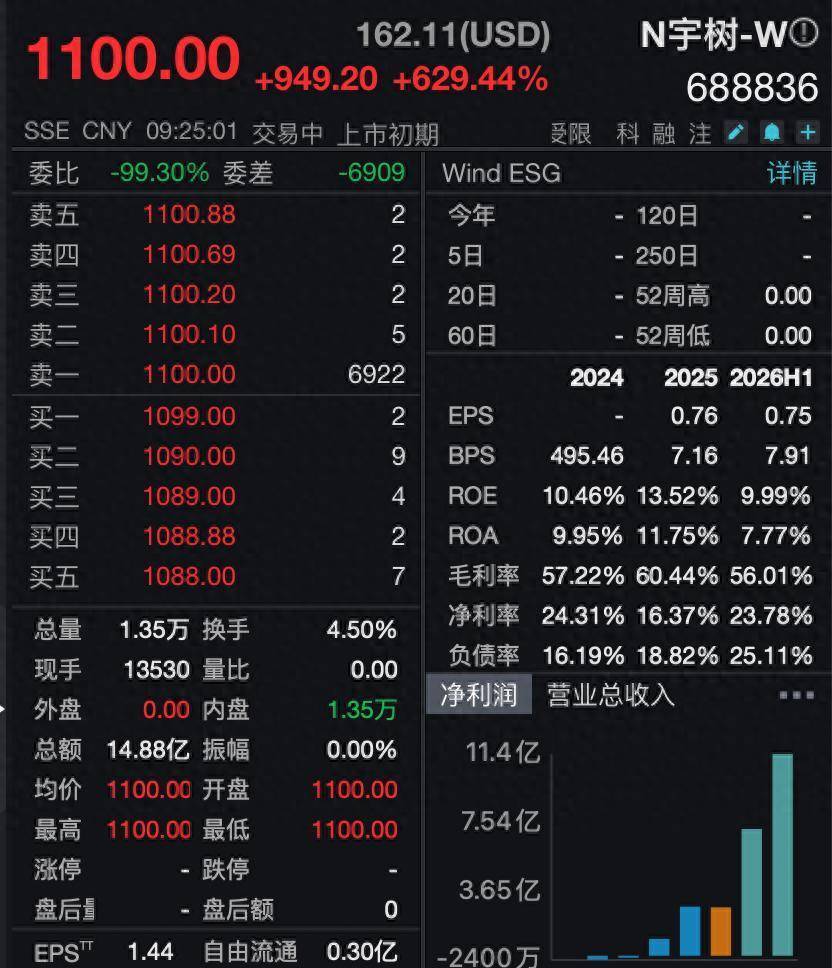Viewport: 832px width, 968px height.
Task: Set a price alert with the bell
Action: click(x=772, y=132)
